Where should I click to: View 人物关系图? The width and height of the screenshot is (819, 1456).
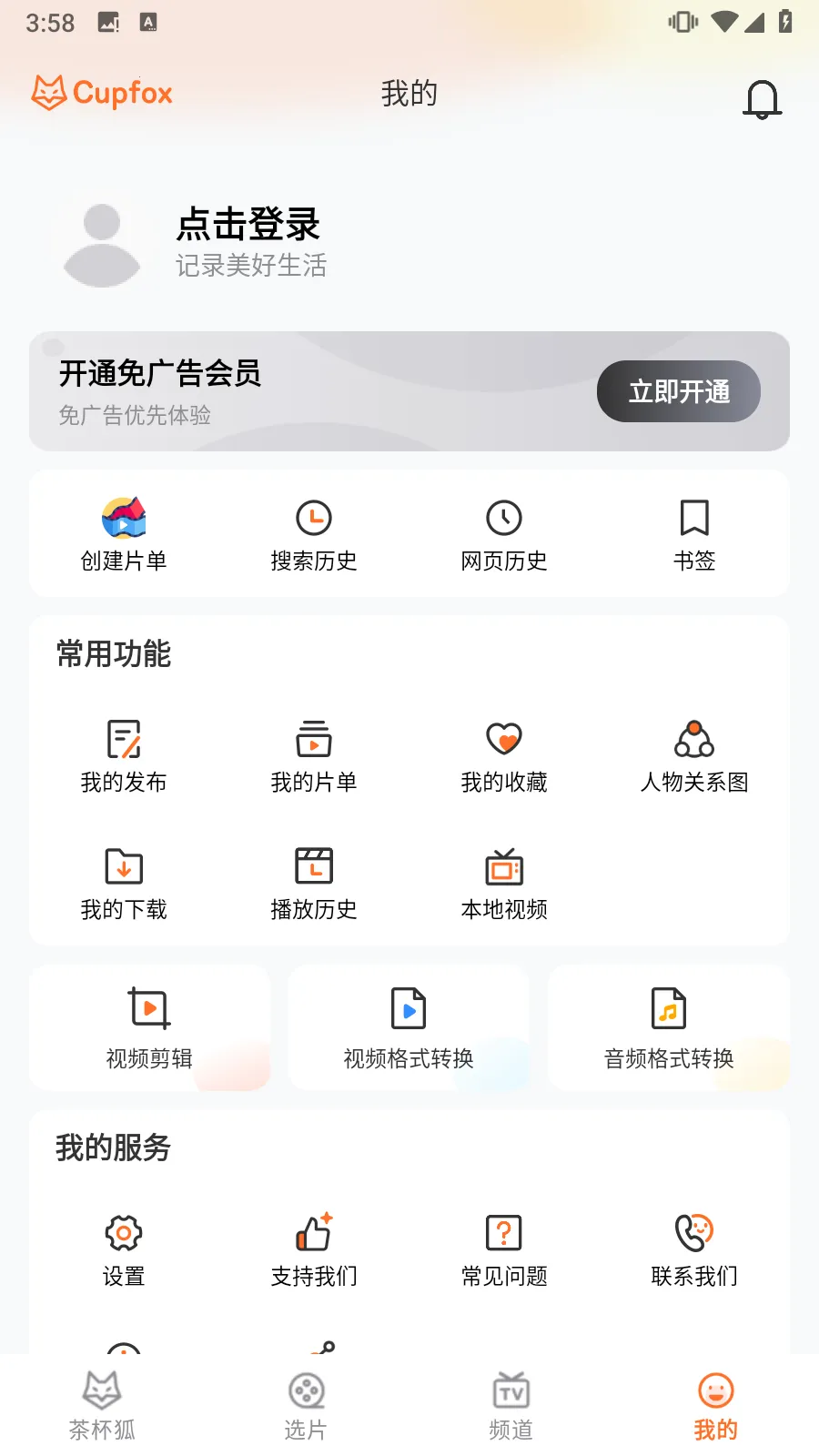click(x=694, y=755)
